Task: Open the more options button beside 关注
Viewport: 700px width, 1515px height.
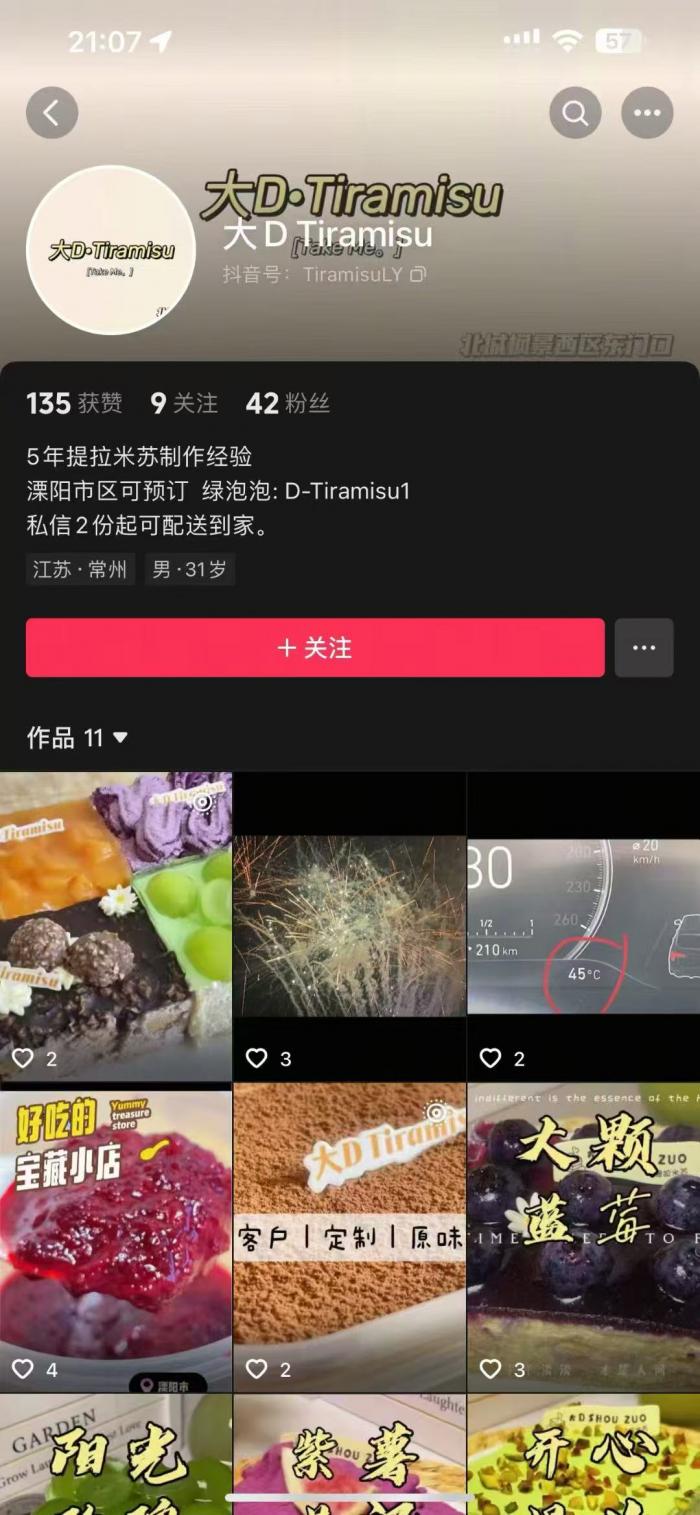Action: (x=644, y=648)
